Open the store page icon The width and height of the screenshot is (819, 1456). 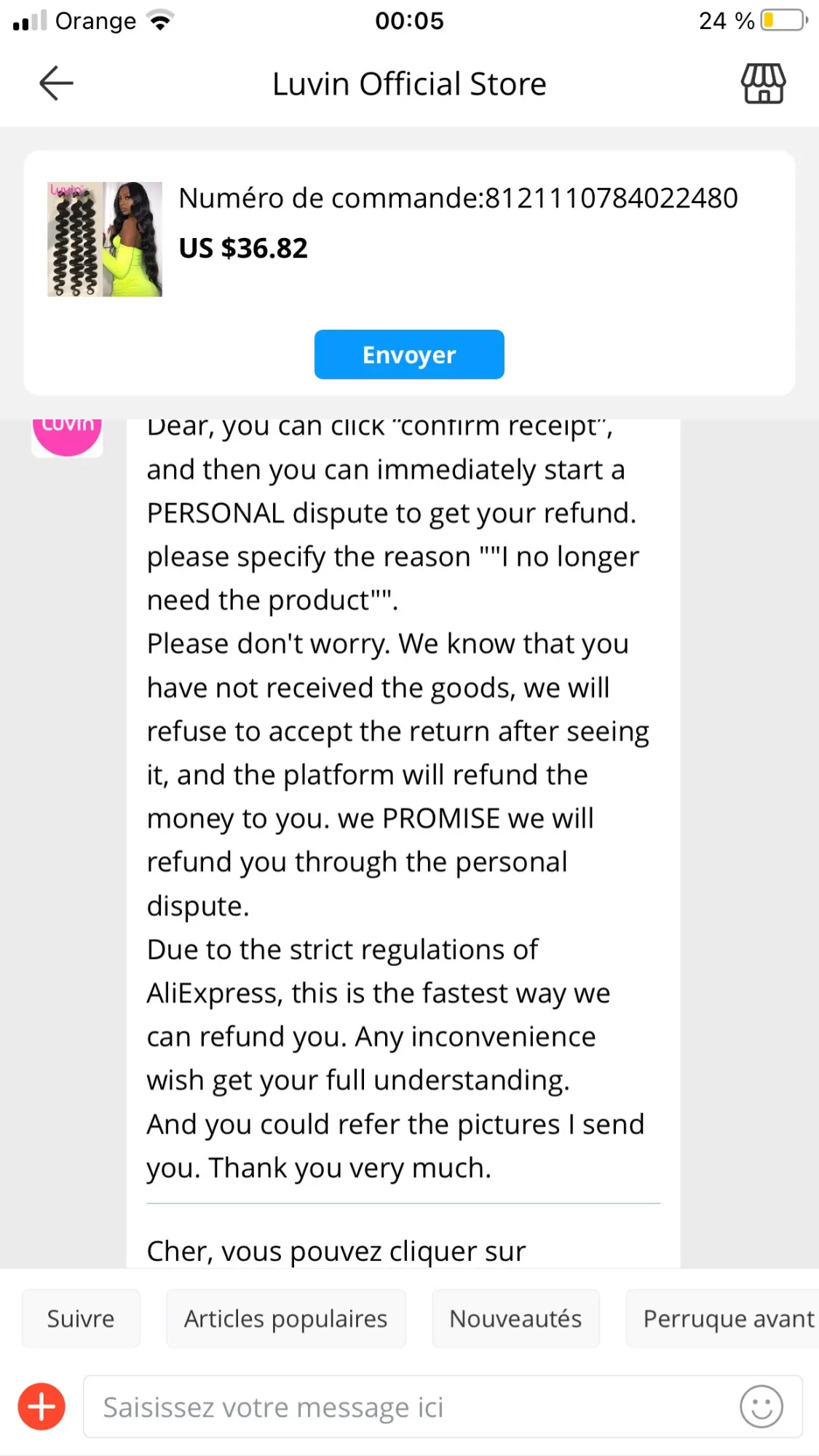763,84
